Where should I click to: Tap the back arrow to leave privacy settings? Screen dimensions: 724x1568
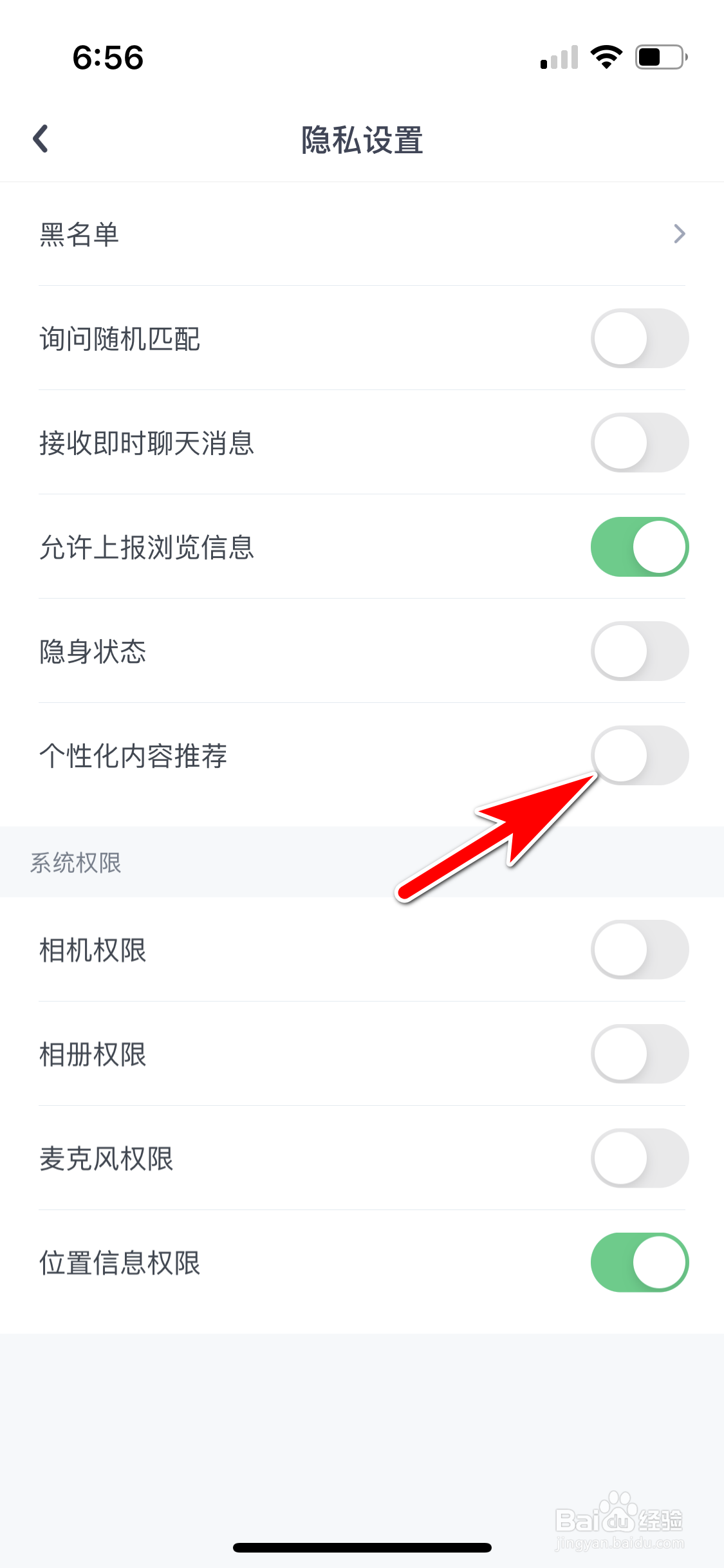pos(41,138)
